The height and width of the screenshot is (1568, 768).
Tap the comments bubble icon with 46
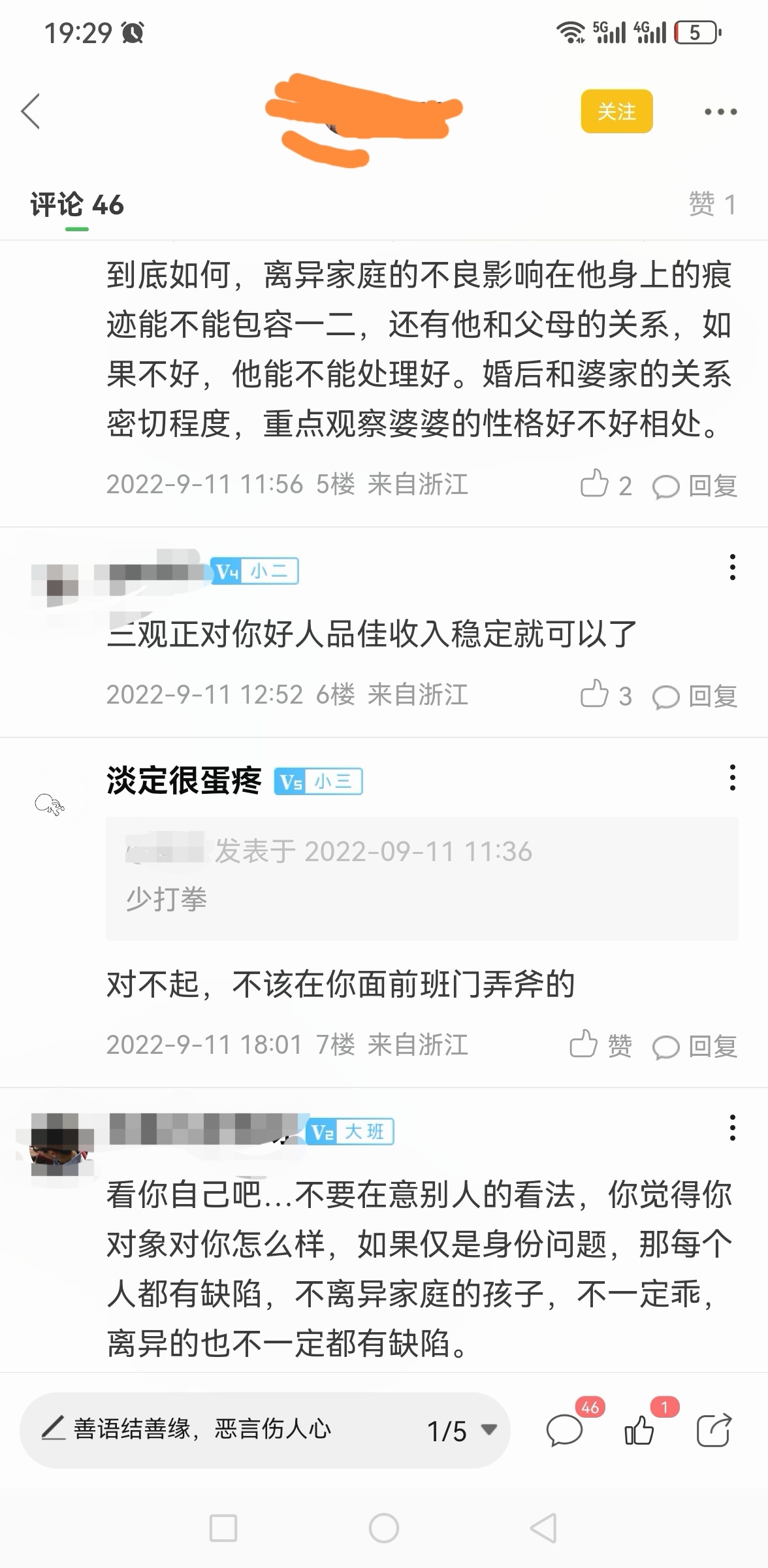564,1431
